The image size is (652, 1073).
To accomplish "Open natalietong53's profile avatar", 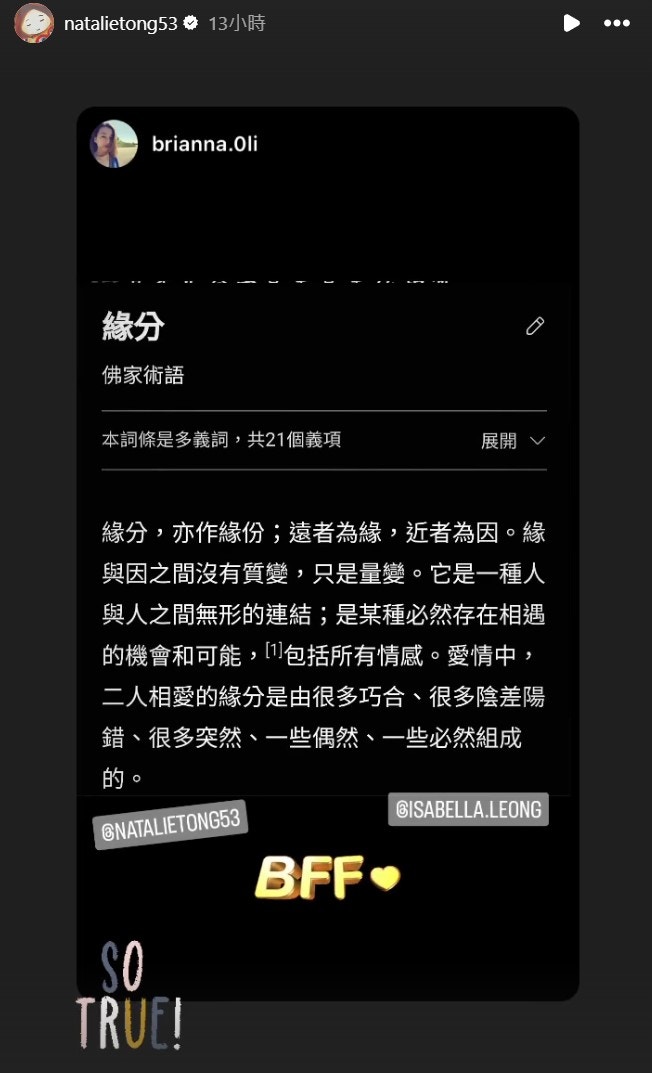I will coord(33,23).
